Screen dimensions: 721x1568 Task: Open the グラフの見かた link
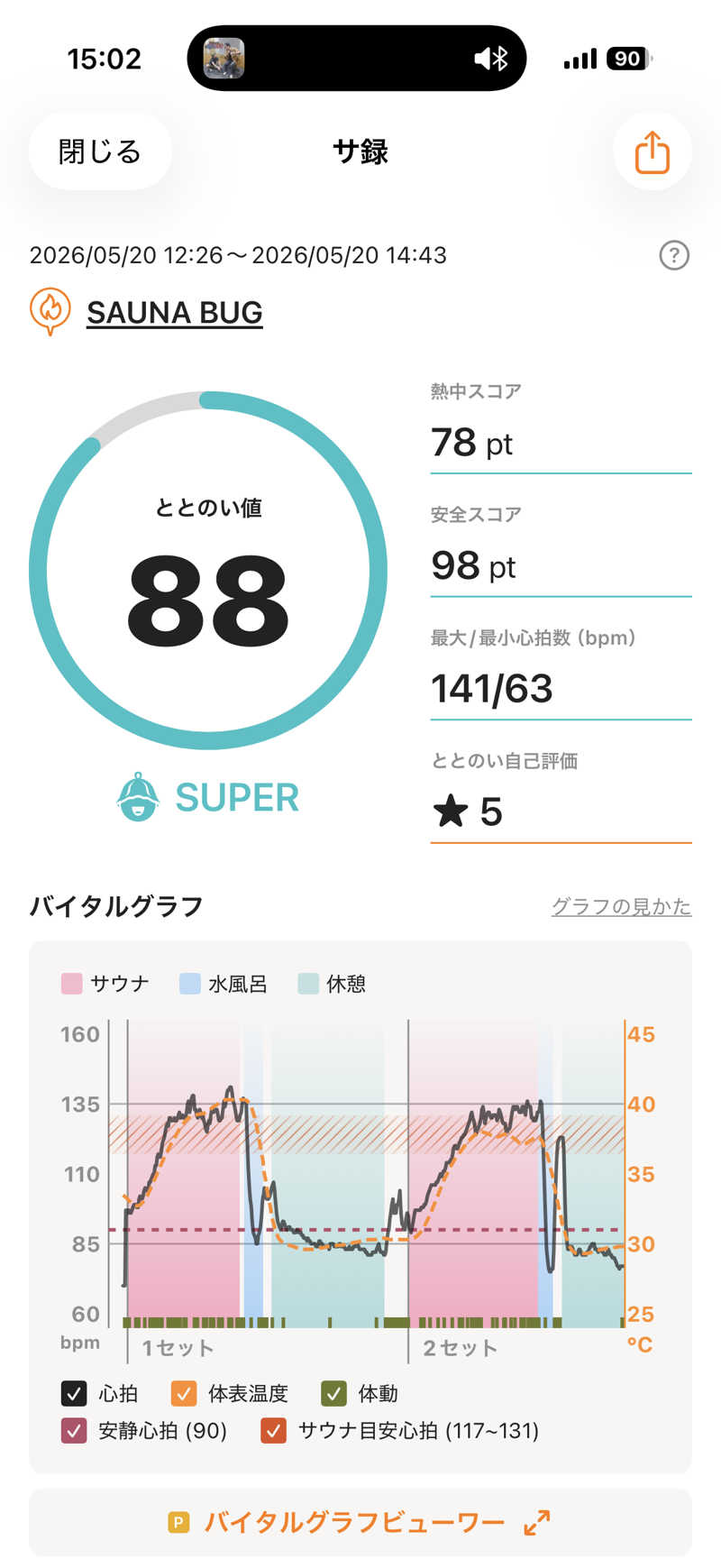click(x=621, y=906)
